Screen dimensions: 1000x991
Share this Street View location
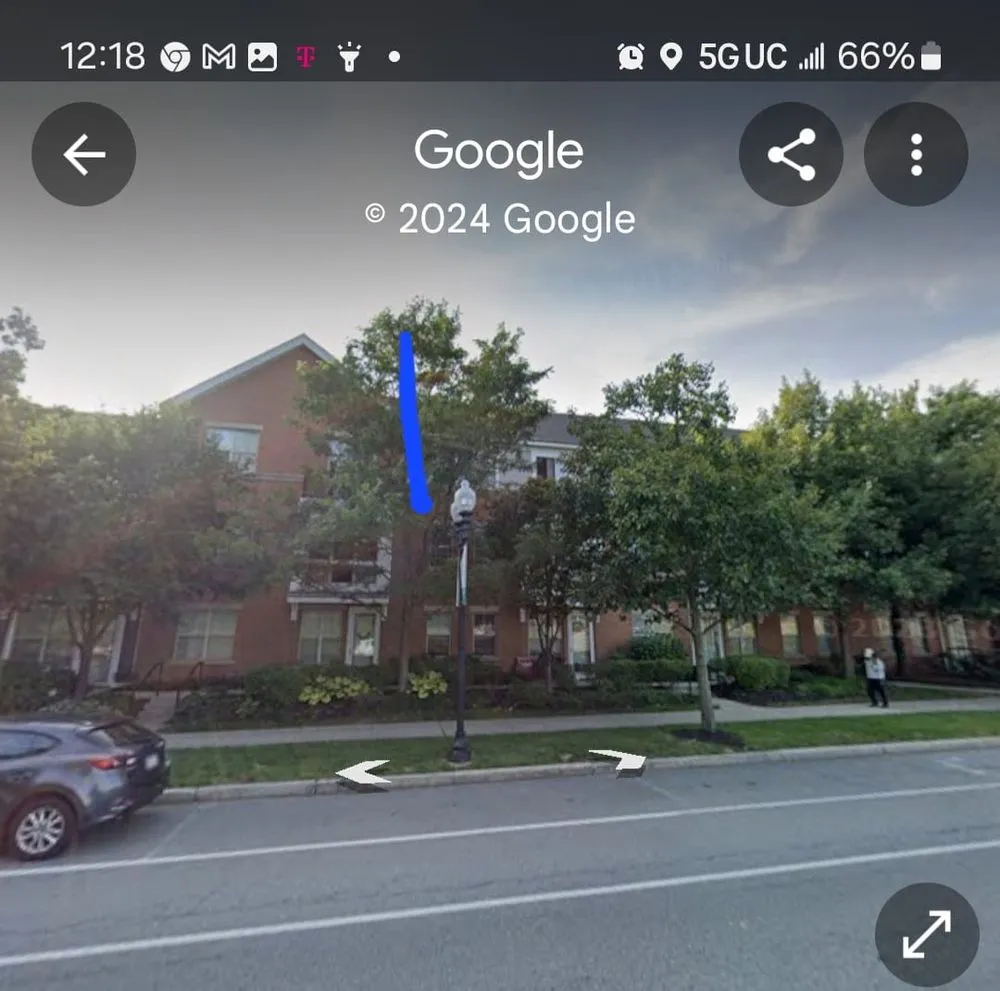click(x=791, y=154)
